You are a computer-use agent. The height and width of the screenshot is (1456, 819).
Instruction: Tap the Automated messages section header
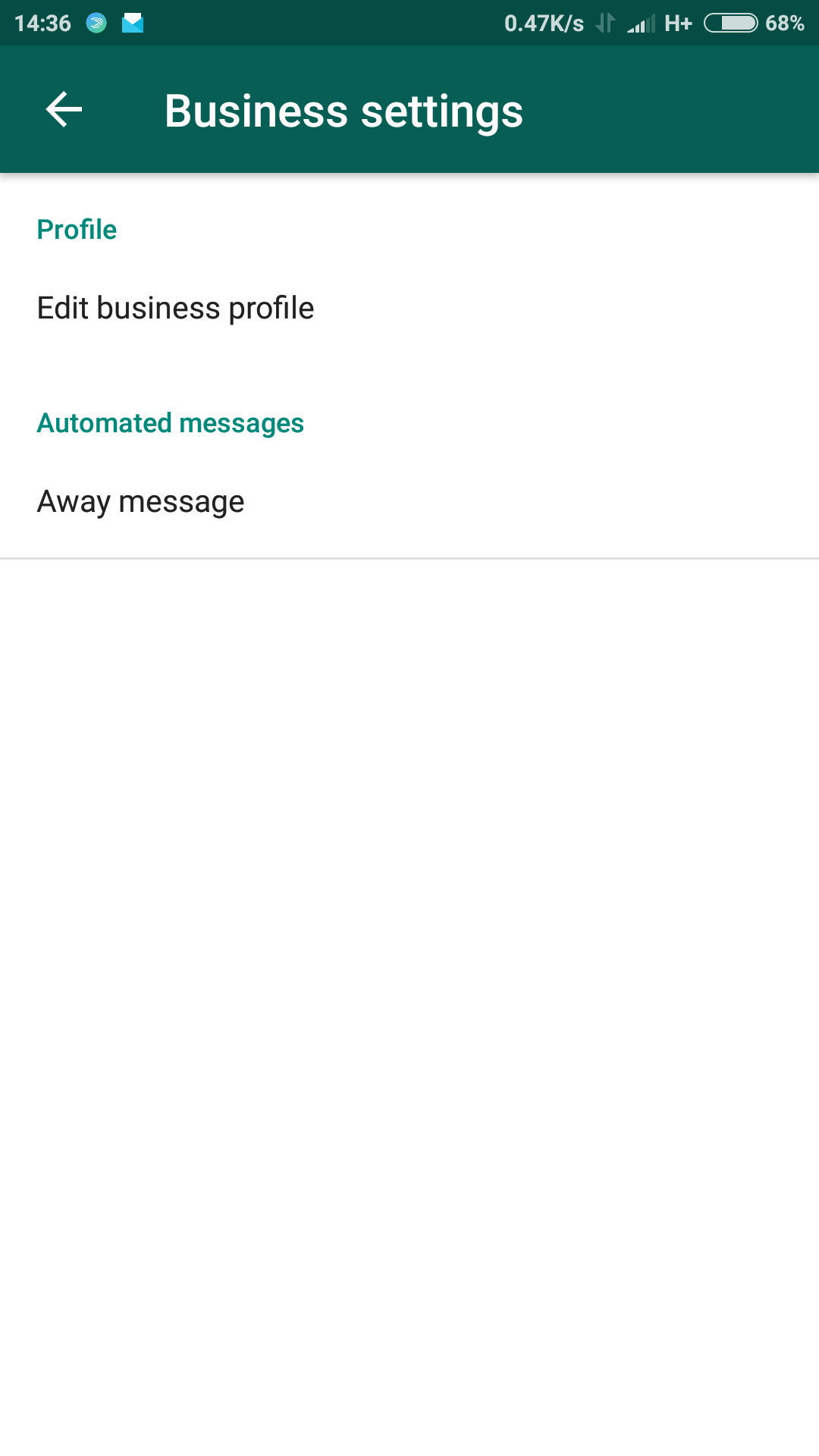point(170,423)
